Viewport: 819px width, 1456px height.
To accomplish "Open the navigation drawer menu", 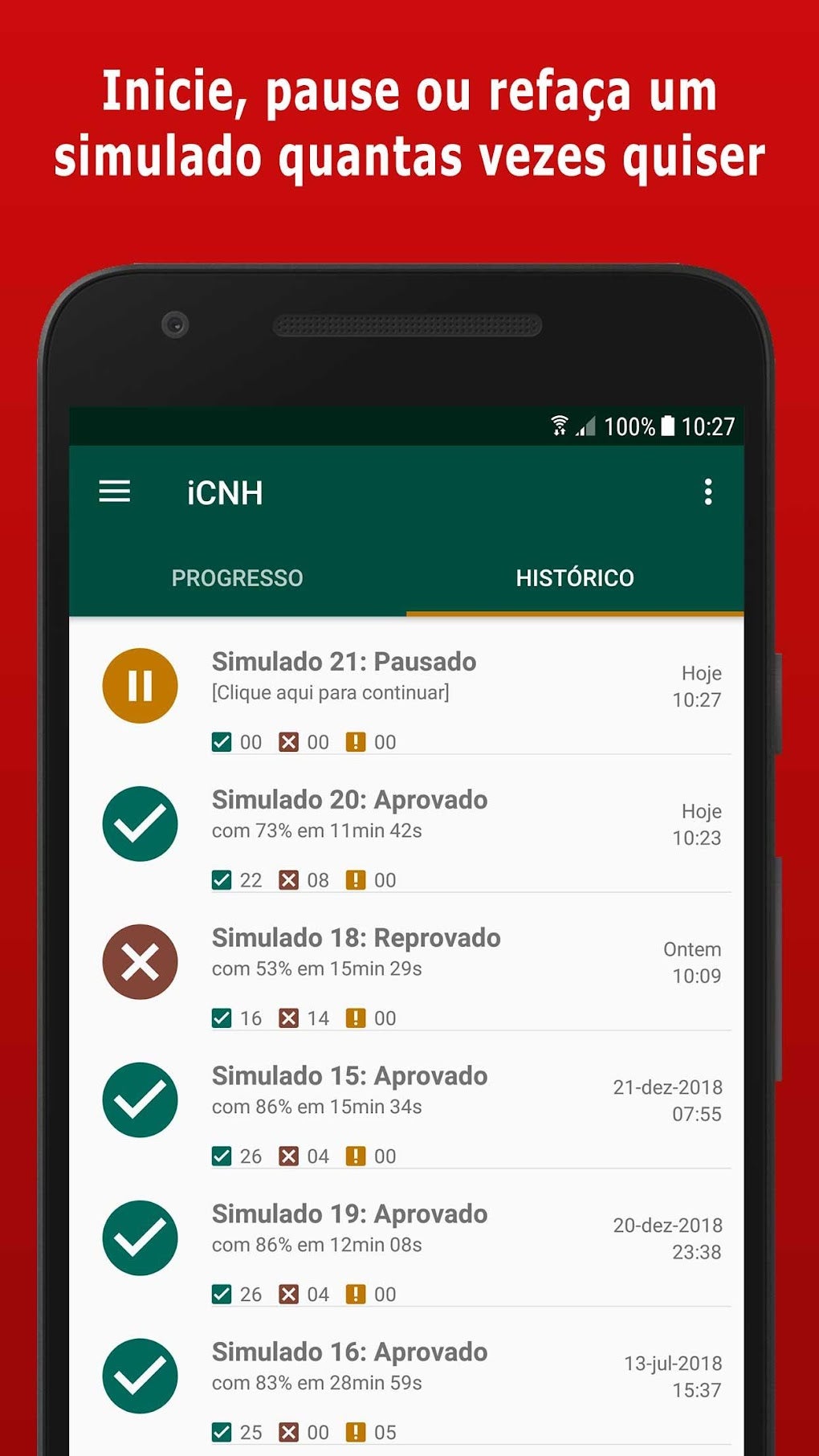I will pyautogui.click(x=114, y=492).
